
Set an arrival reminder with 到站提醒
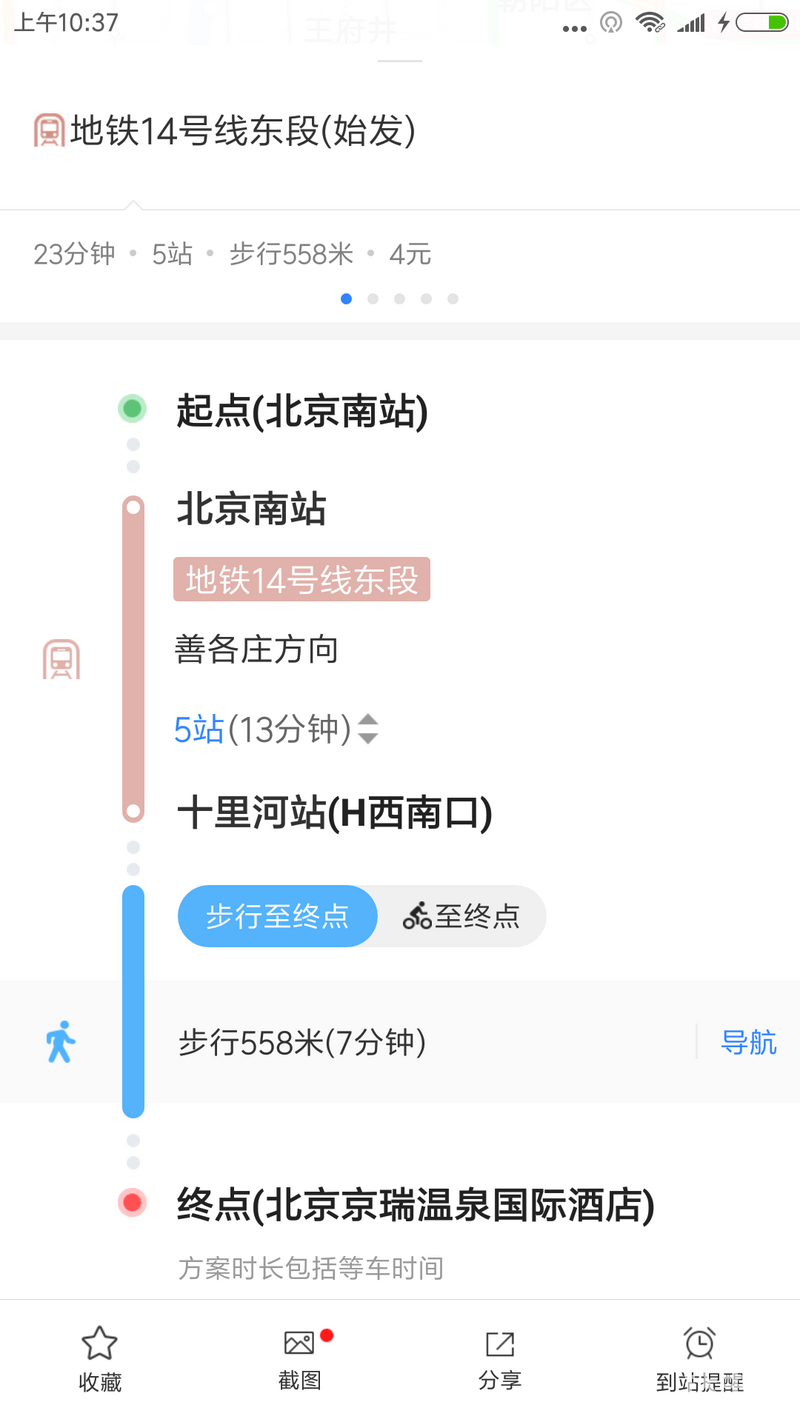[699, 1360]
